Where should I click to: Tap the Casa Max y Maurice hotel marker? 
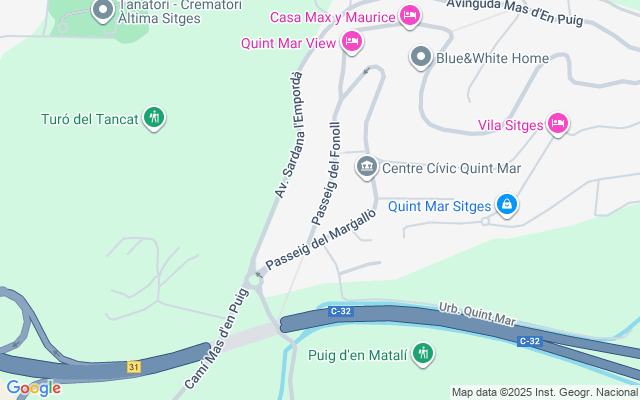coord(409,15)
